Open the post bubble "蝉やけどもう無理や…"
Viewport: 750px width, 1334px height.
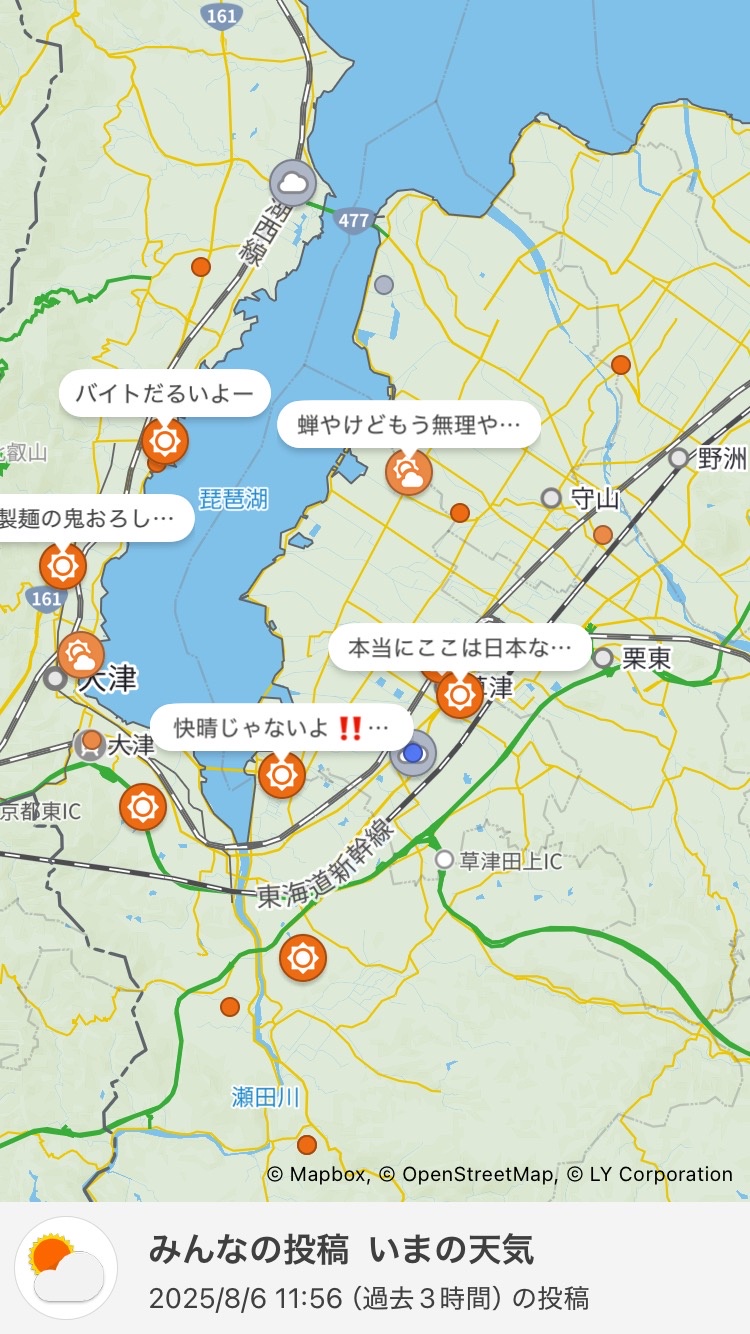[x=409, y=425]
